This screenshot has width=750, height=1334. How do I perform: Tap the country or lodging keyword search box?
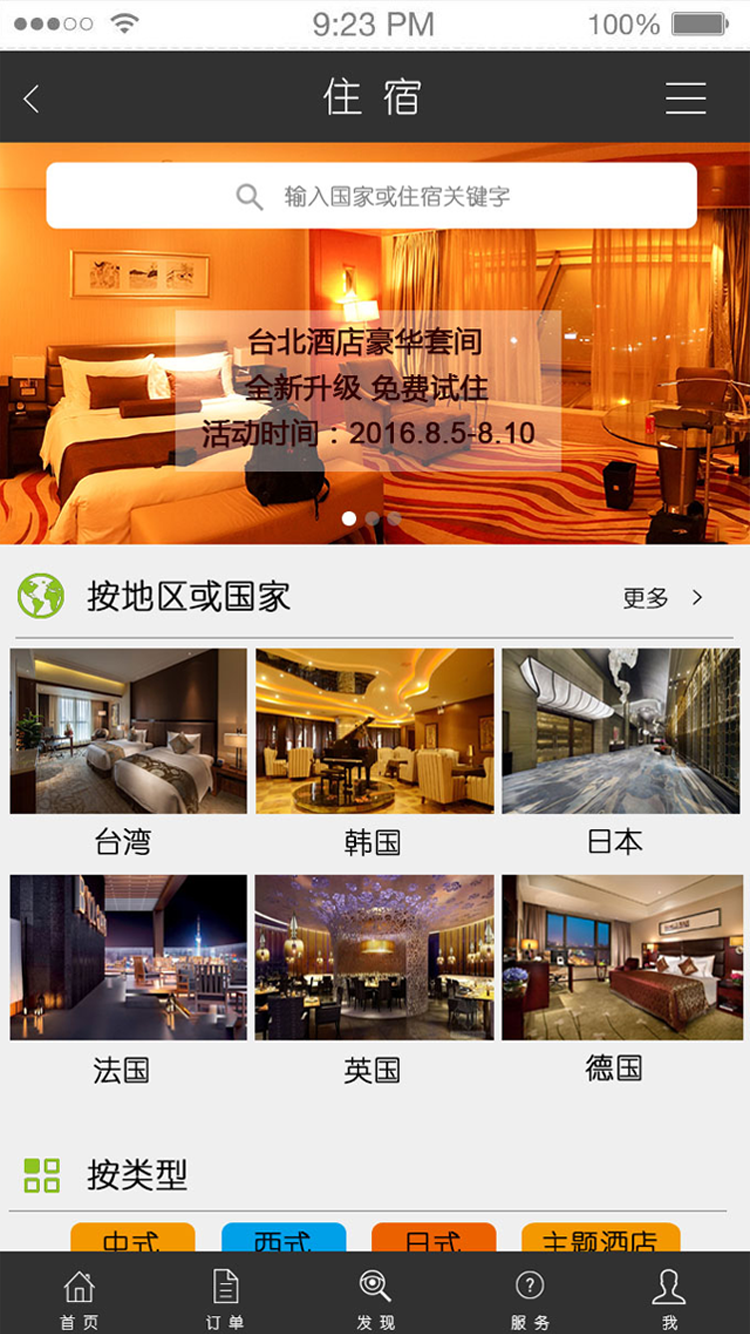(372, 196)
